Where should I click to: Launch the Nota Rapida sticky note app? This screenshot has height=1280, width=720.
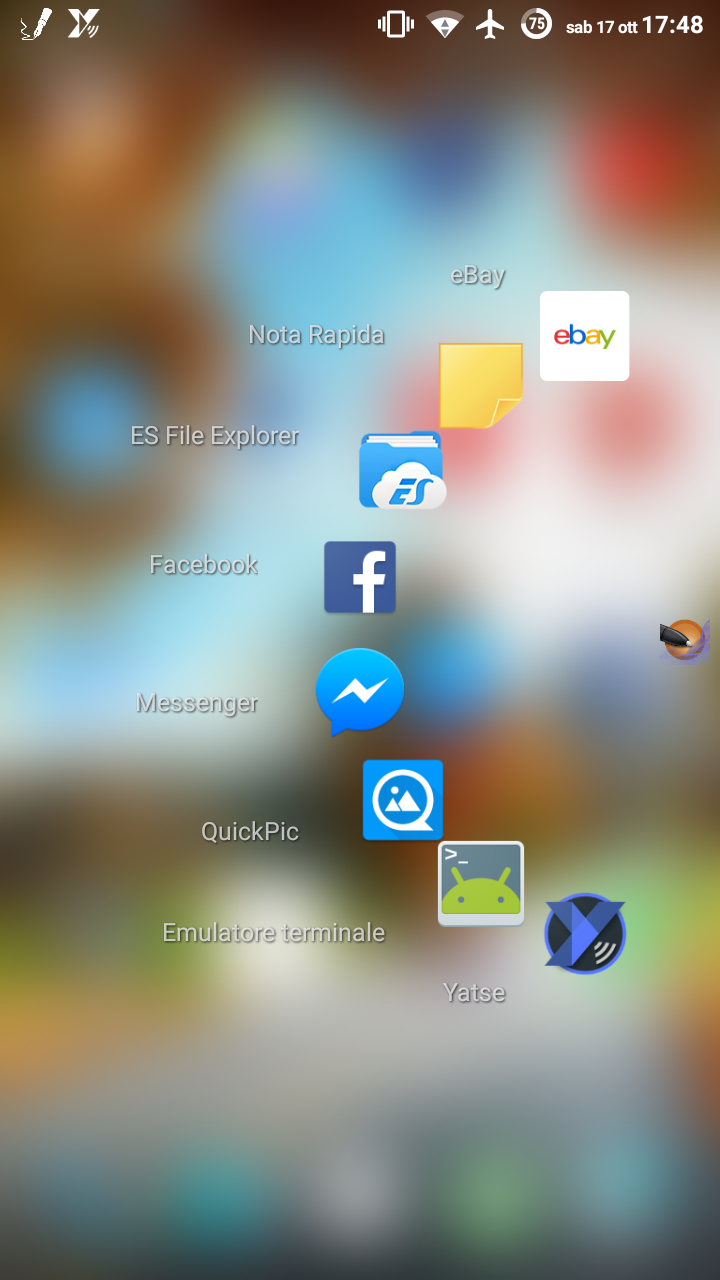pyautogui.click(x=481, y=385)
